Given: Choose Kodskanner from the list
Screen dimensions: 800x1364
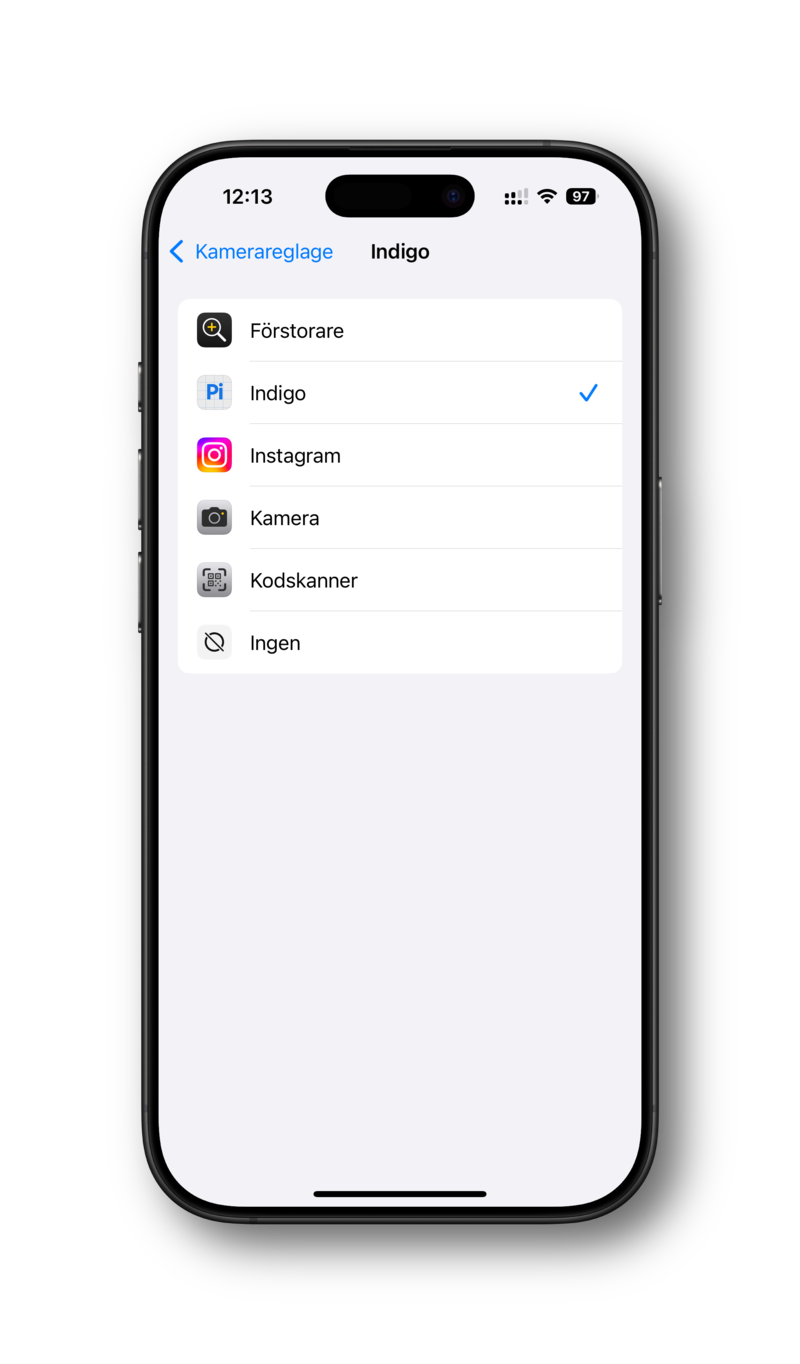Looking at the screenshot, I should 399,581.
